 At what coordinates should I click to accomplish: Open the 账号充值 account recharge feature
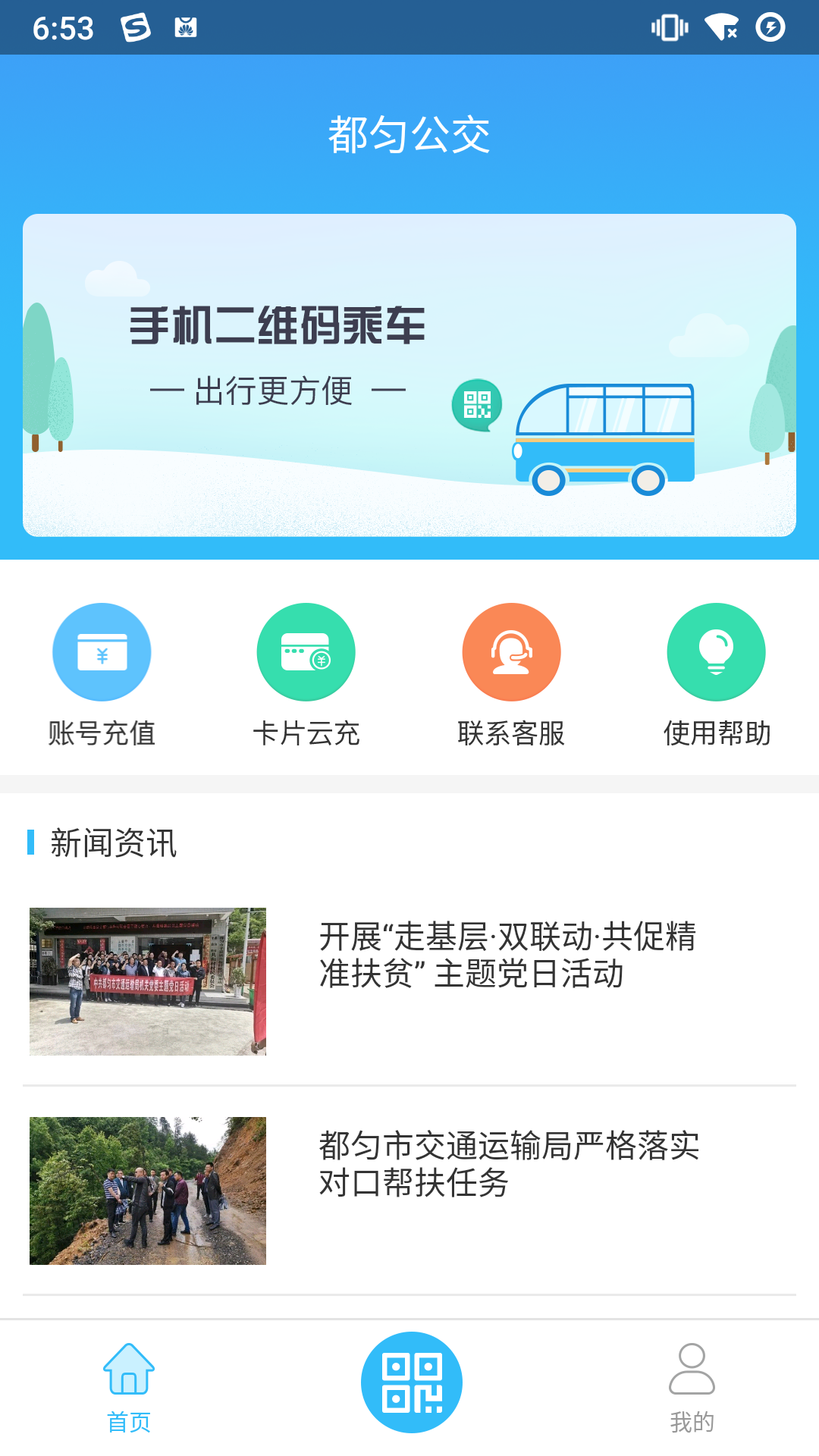coord(102,651)
